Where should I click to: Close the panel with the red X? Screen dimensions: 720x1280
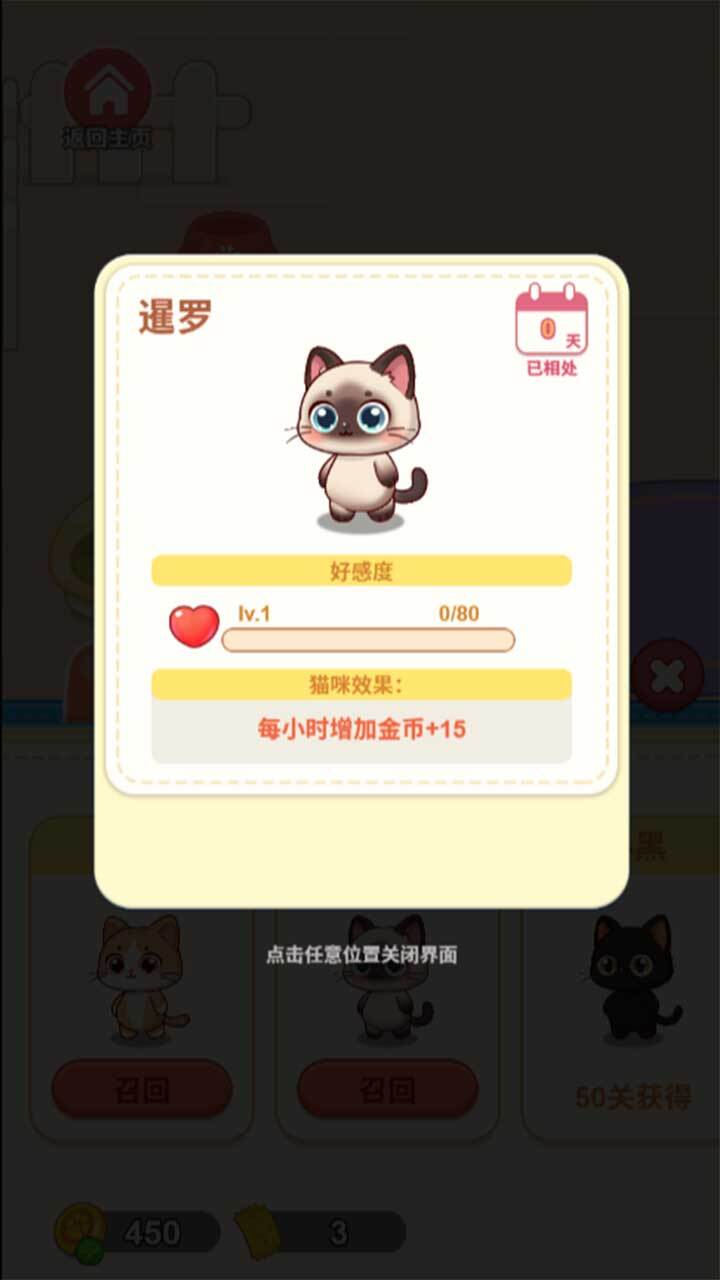667,677
